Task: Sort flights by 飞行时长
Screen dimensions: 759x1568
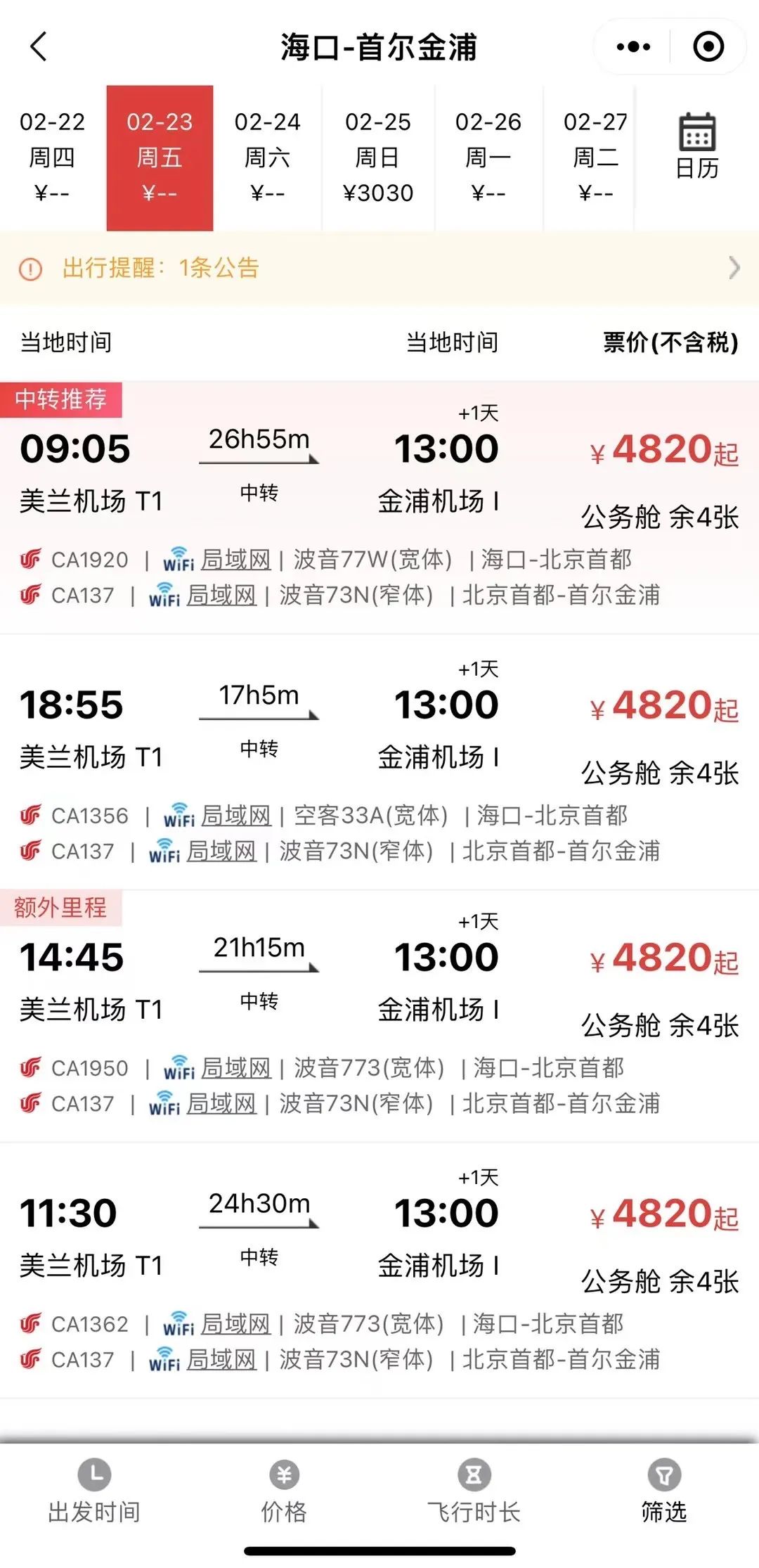Action: tap(474, 1492)
